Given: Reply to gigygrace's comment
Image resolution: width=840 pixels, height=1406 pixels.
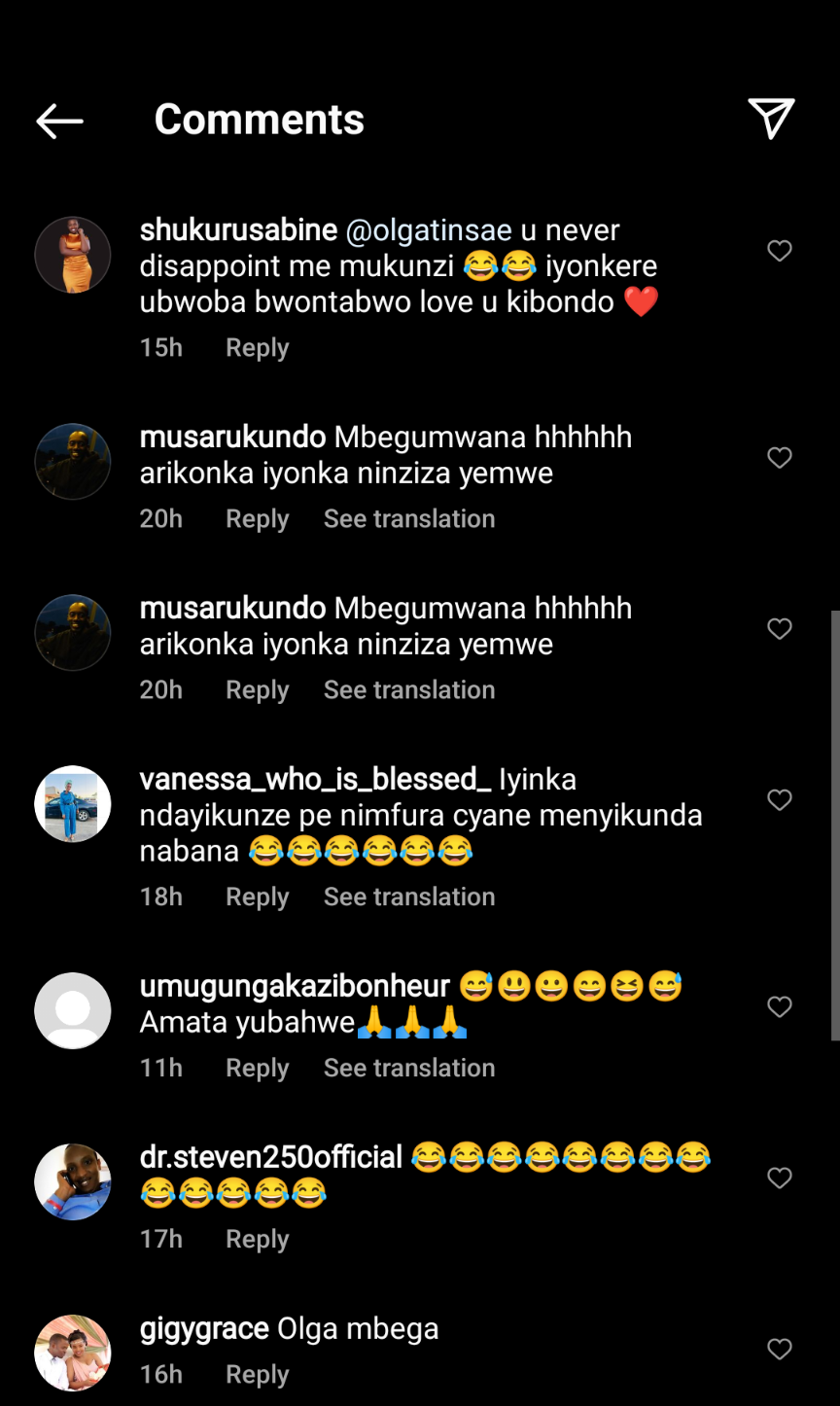Looking at the screenshot, I should pos(257,1374).
